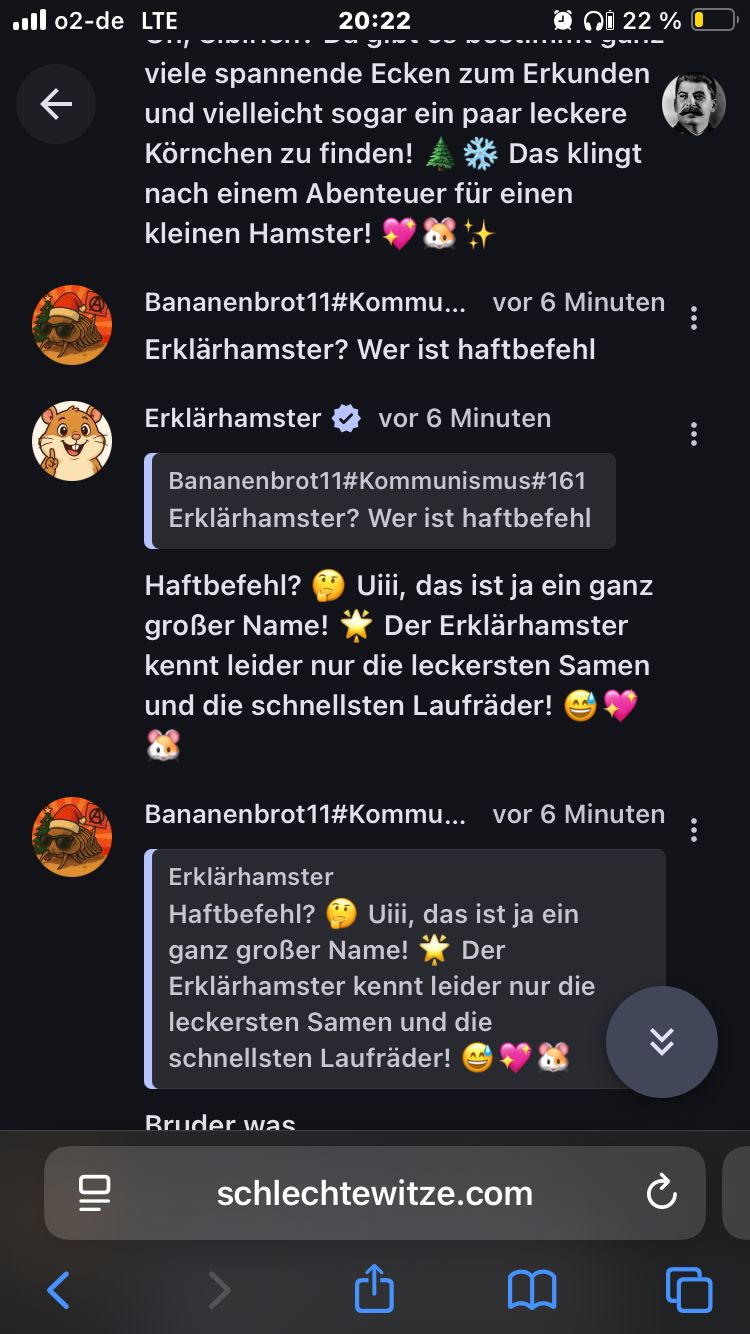Tap the schlechtewitze.com address bar
This screenshot has height=1334, width=750.
(x=375, y=1193)
